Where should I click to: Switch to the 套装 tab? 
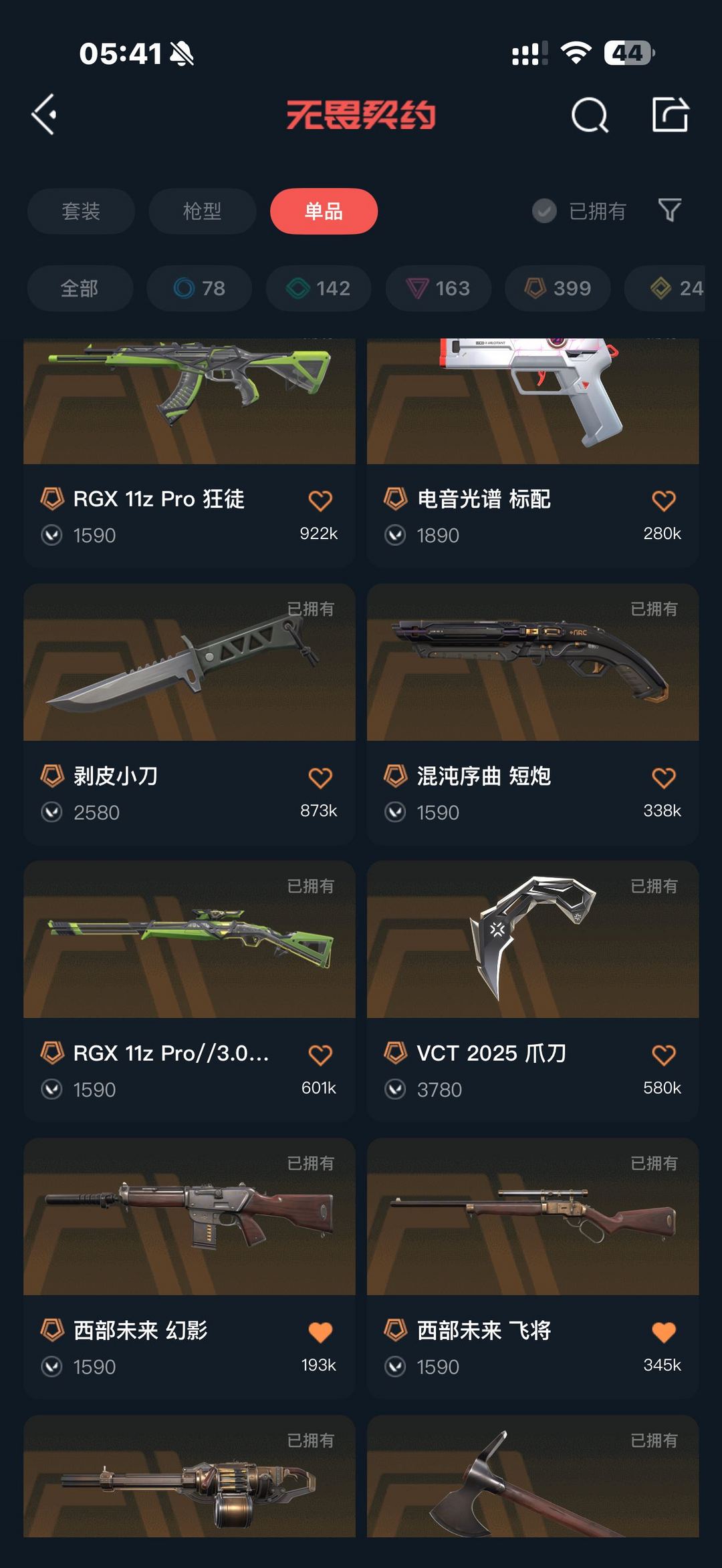tap(81, 211)
